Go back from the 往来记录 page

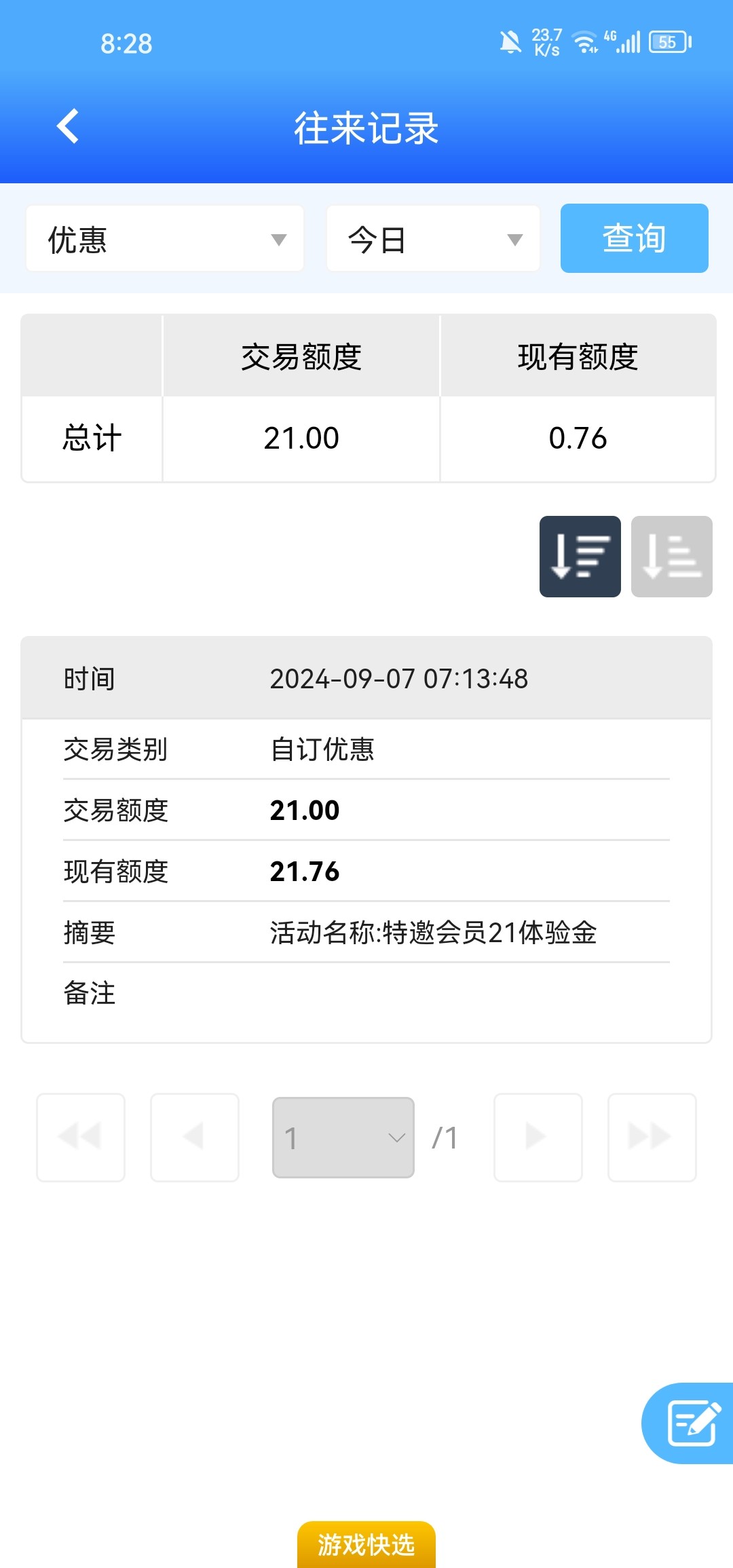[68, 126]
